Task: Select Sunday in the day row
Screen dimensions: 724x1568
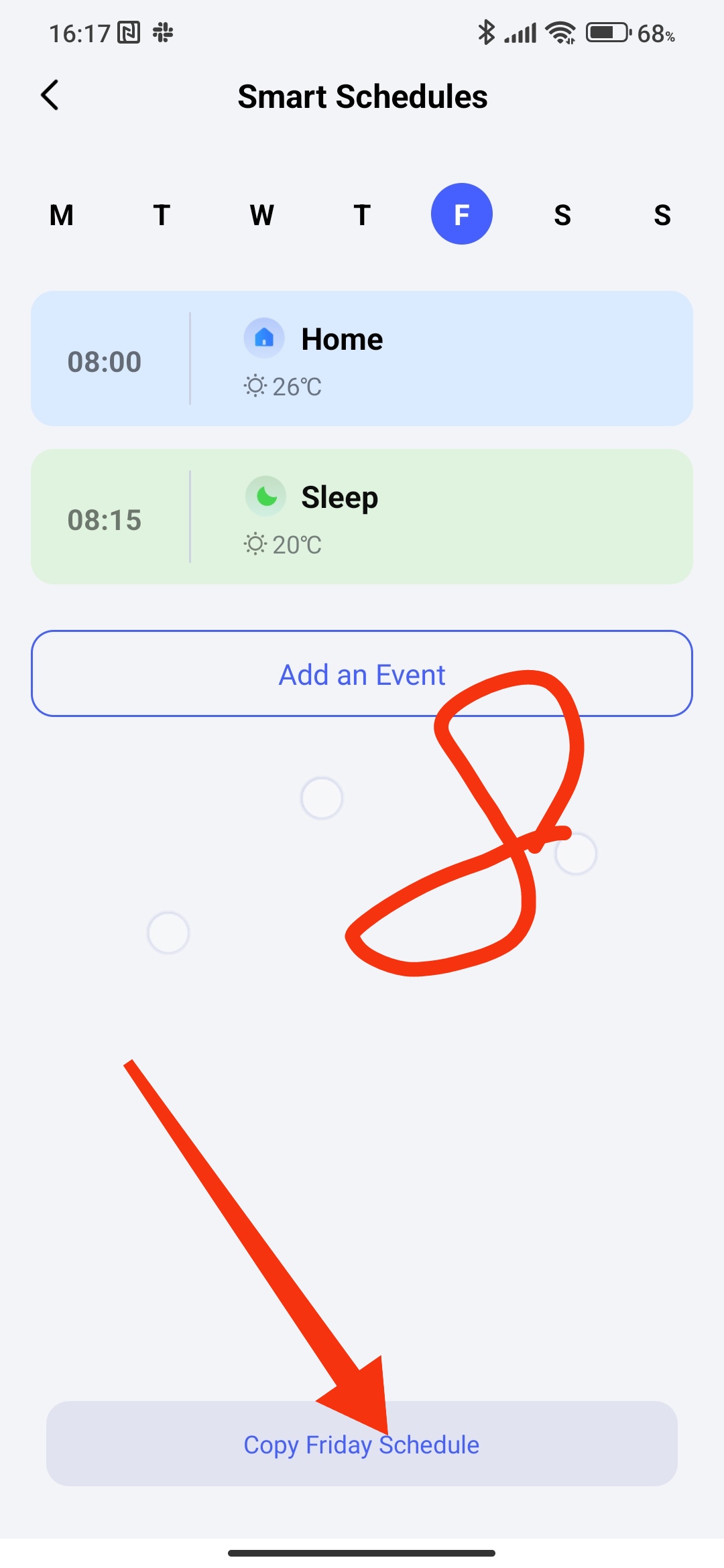Action: click(662, 215)
